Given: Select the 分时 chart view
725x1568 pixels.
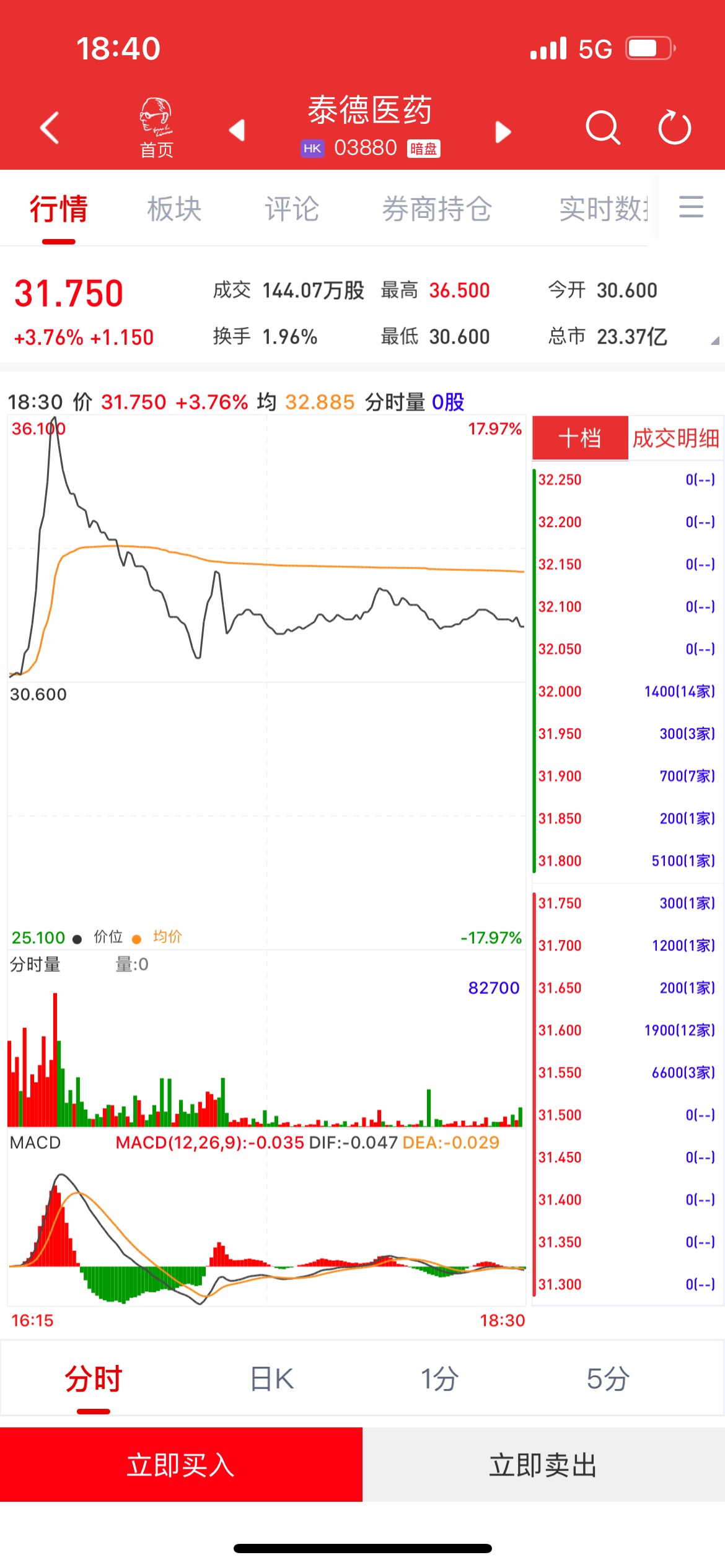Looking at the screenshot, I should [94, 1379].
